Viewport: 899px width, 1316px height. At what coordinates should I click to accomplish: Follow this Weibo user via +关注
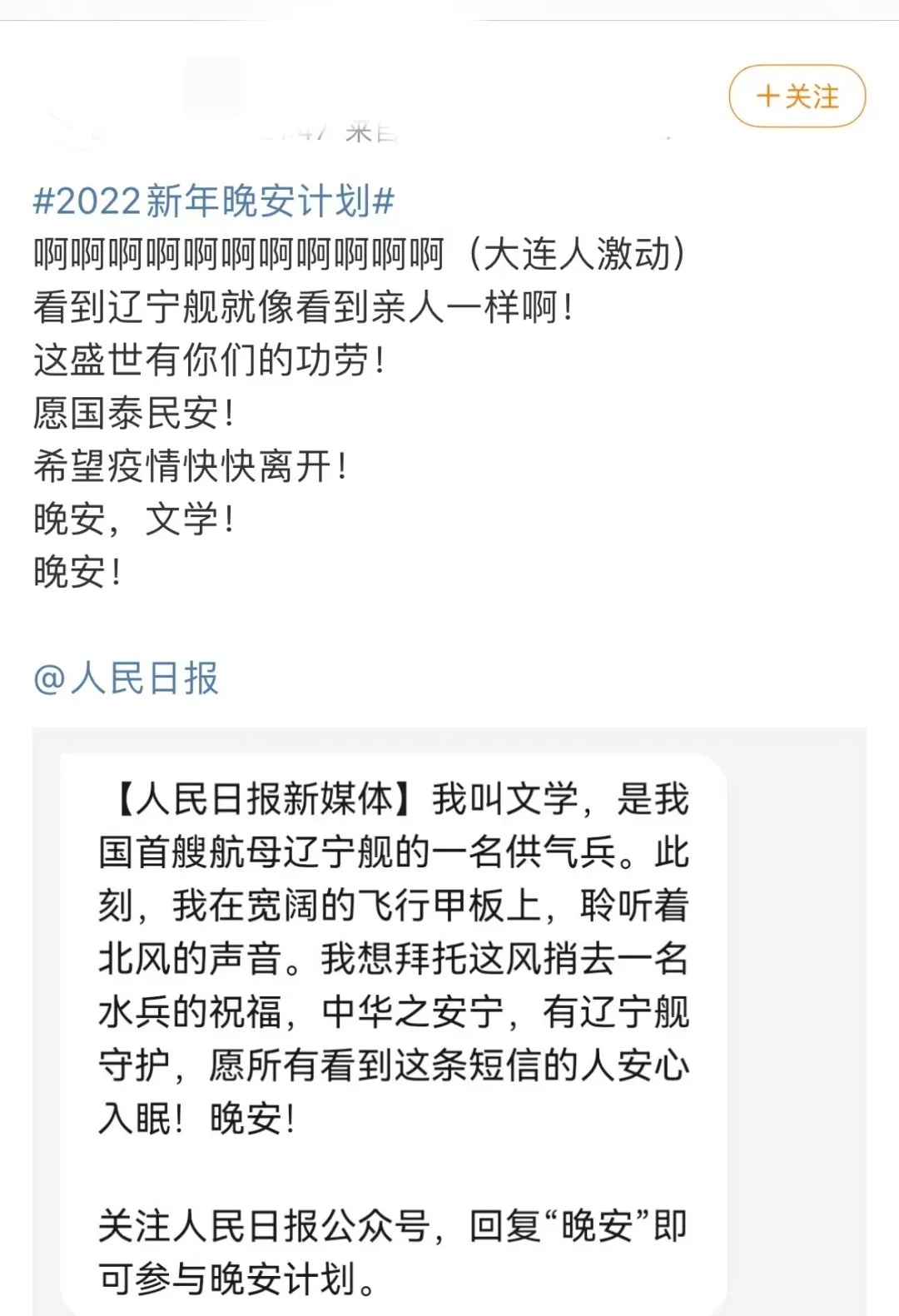797,97
